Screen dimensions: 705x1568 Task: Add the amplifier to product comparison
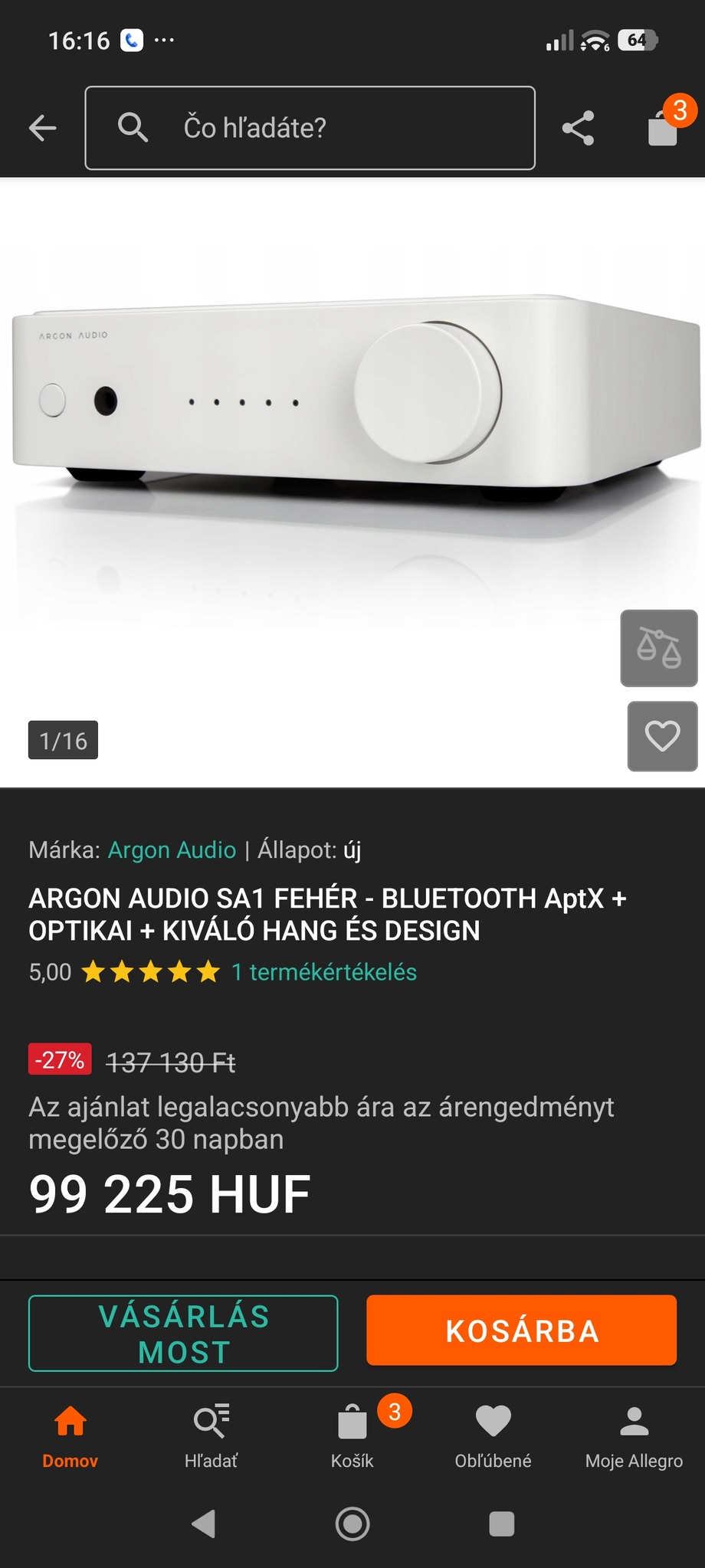pyautogui.click(x=658, y=648)
